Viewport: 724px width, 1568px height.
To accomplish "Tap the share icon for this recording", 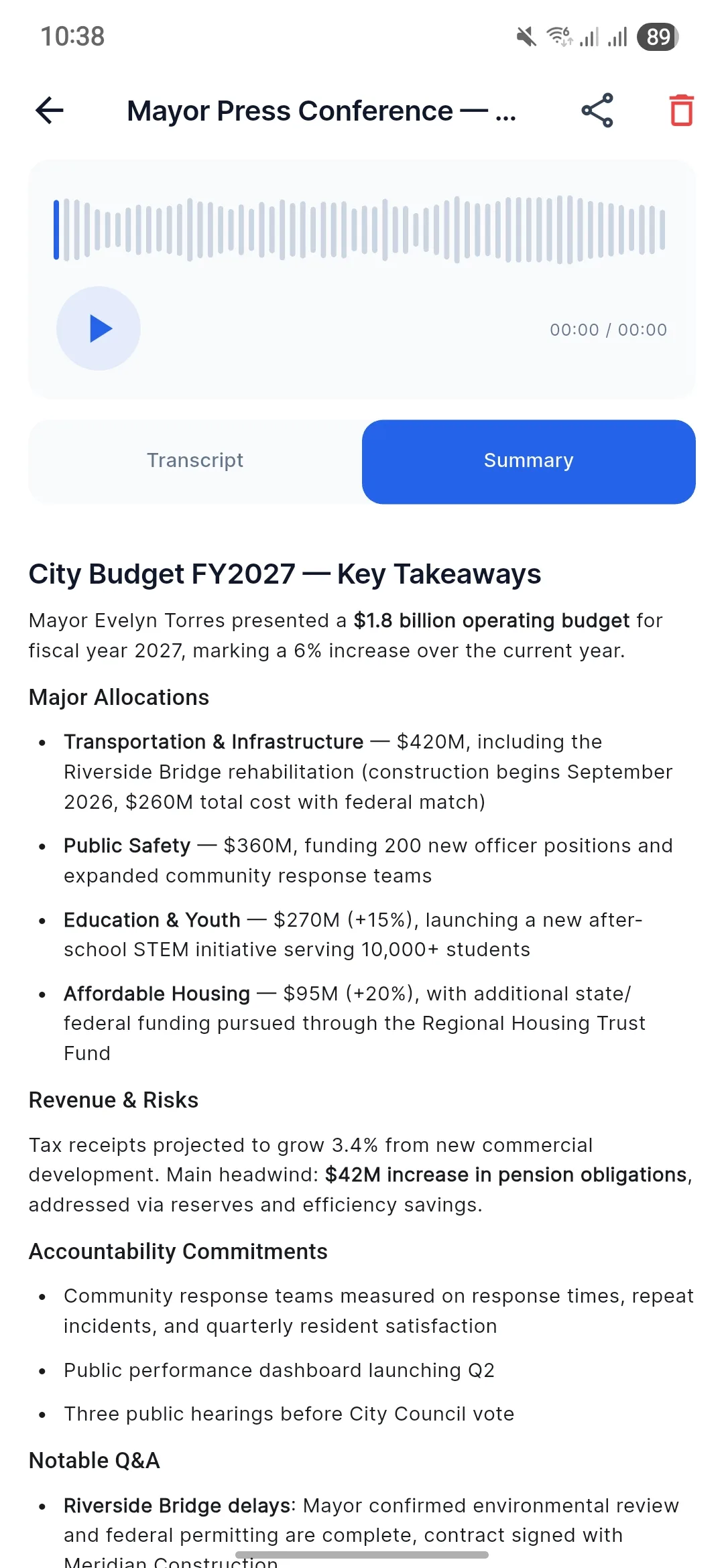I will pyautogui.click(x=597, y=111).
